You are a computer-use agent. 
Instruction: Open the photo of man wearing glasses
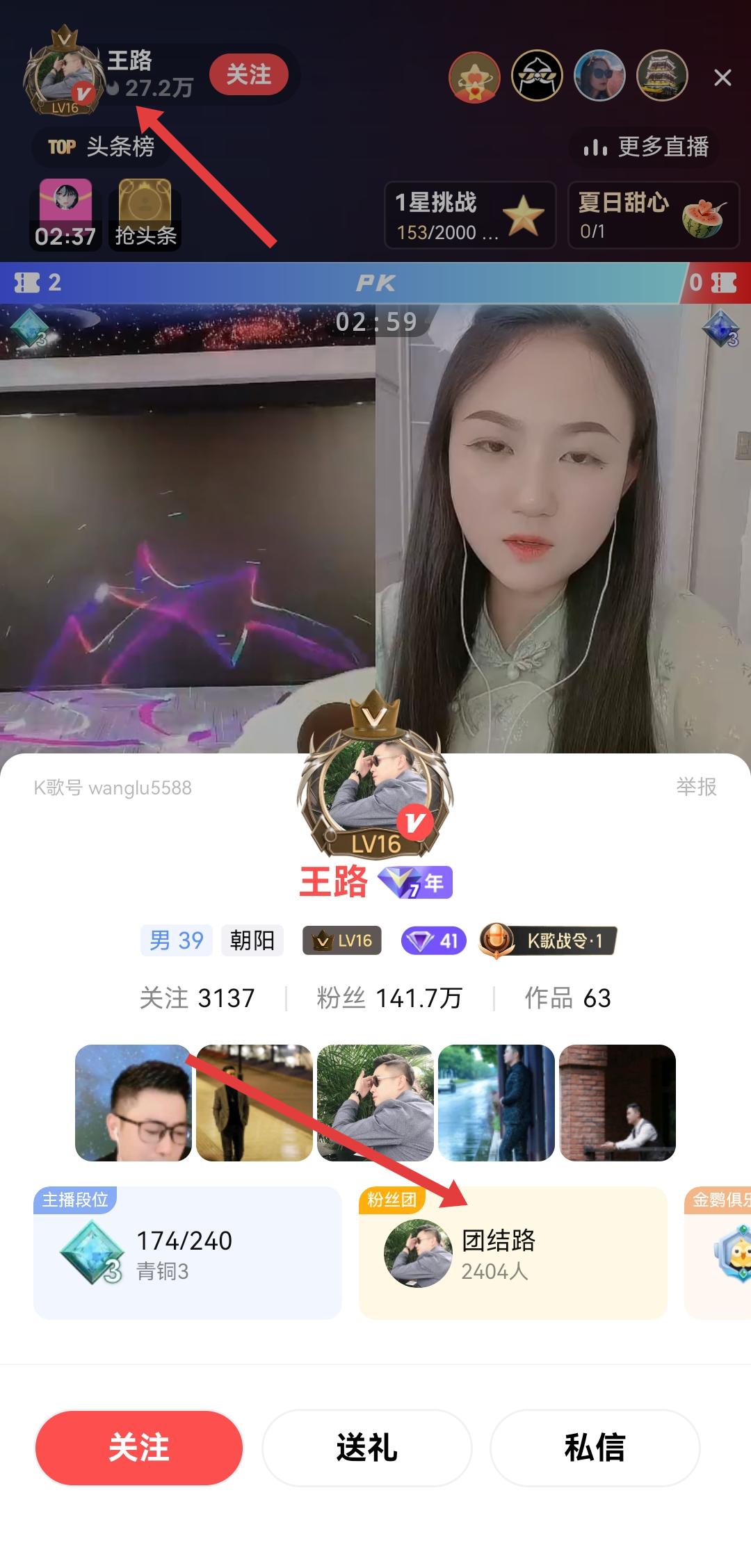coord(133,1103)
